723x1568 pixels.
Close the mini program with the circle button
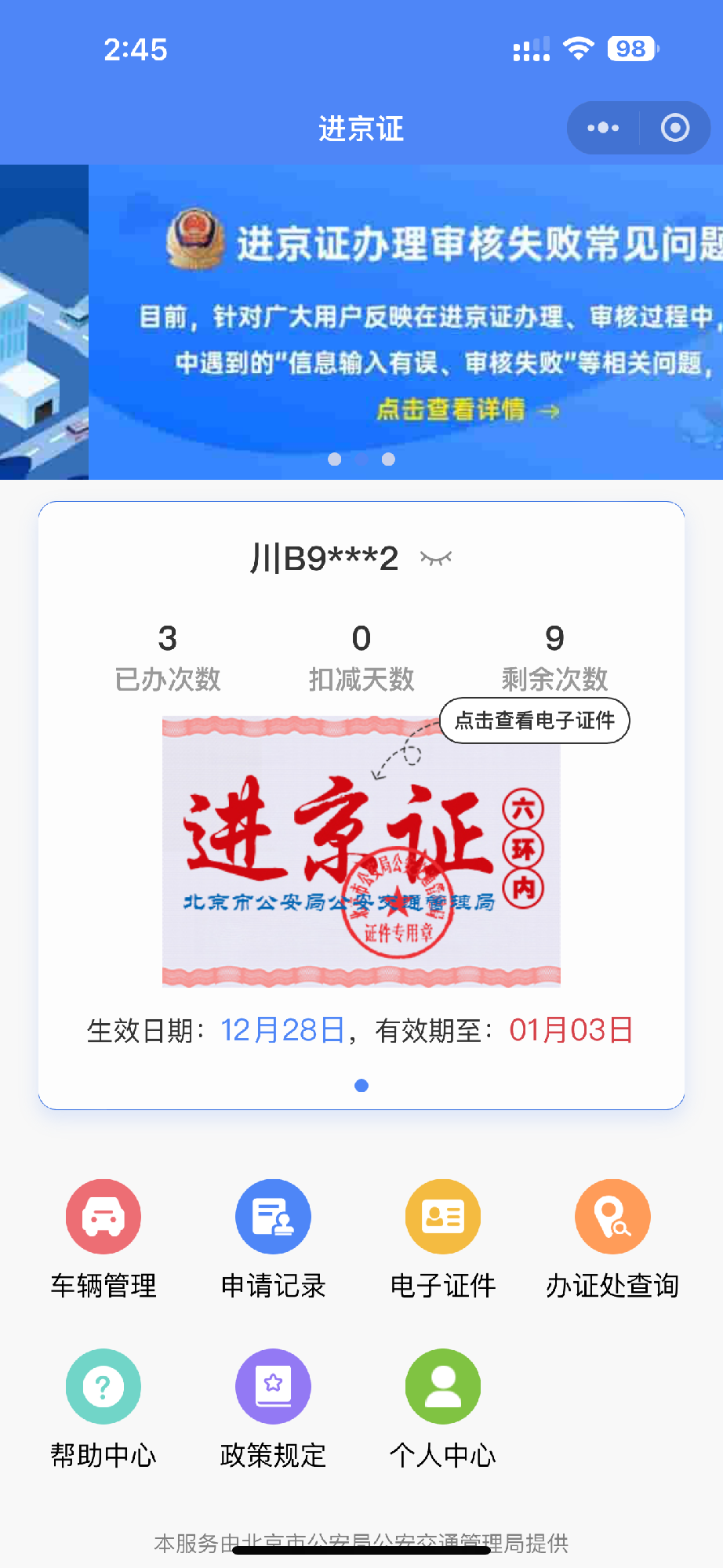pyautogui.click(x=674, y=128)
